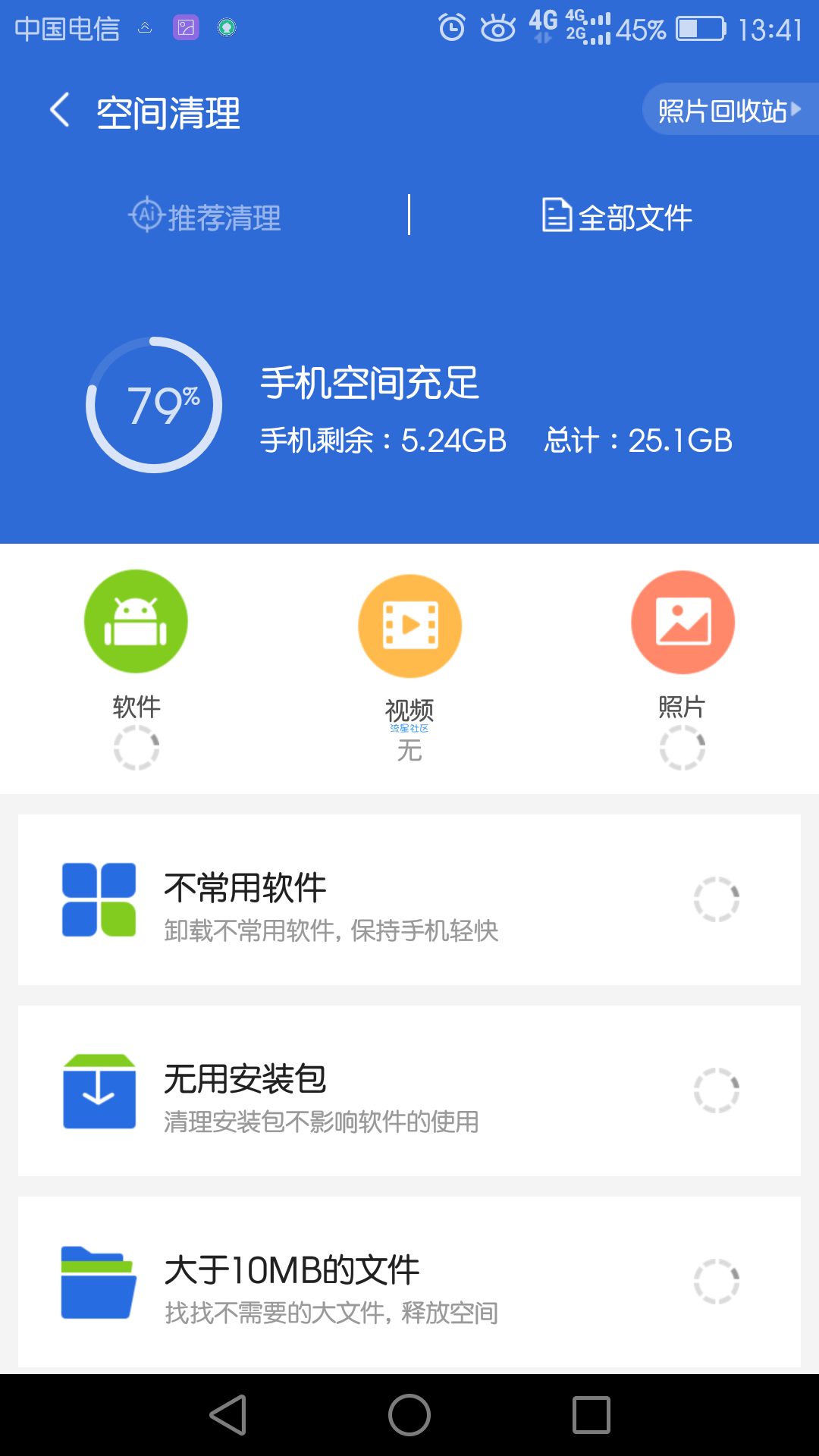Image resolution: width=819 pixels, height=1456 pixels.
Task: Switch to 全部文件 tab
Action: [616, 216]
